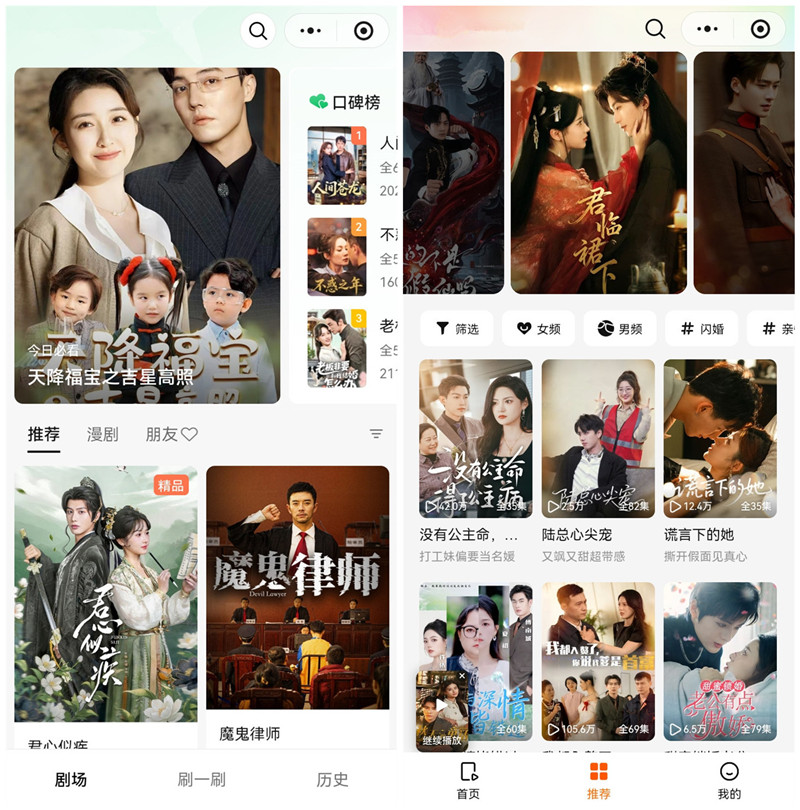The image size is (800, 810).
Task: Select the 男频 chip
Action: tap(620, 328)
